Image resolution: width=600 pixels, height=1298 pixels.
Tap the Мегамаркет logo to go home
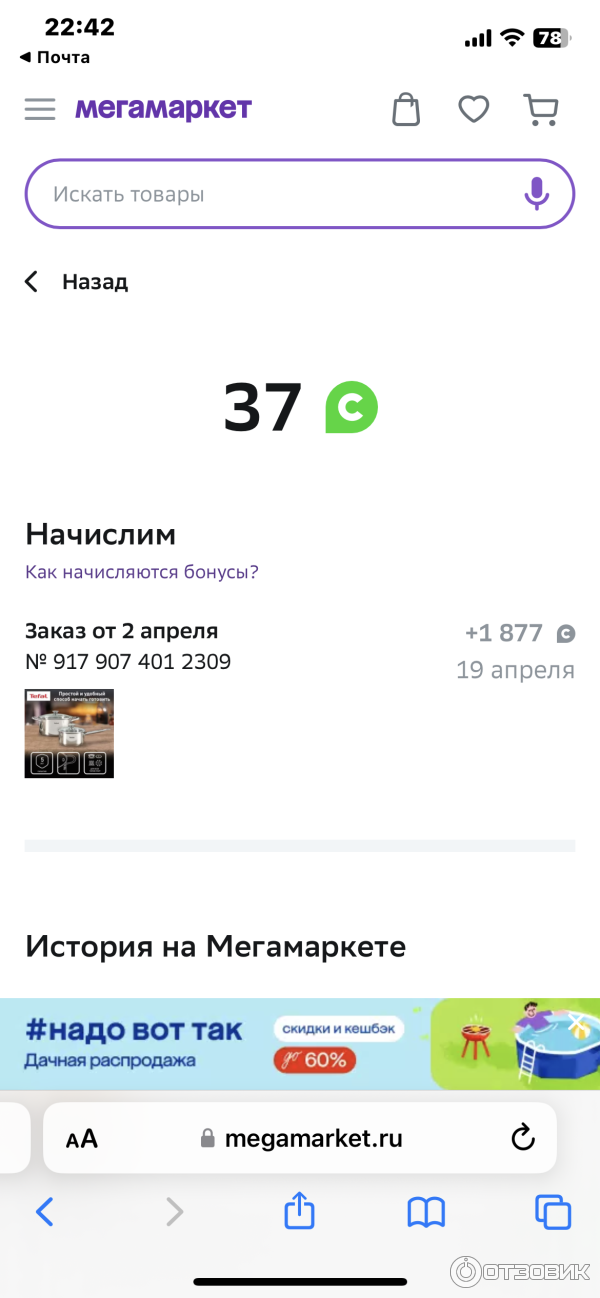163,109
